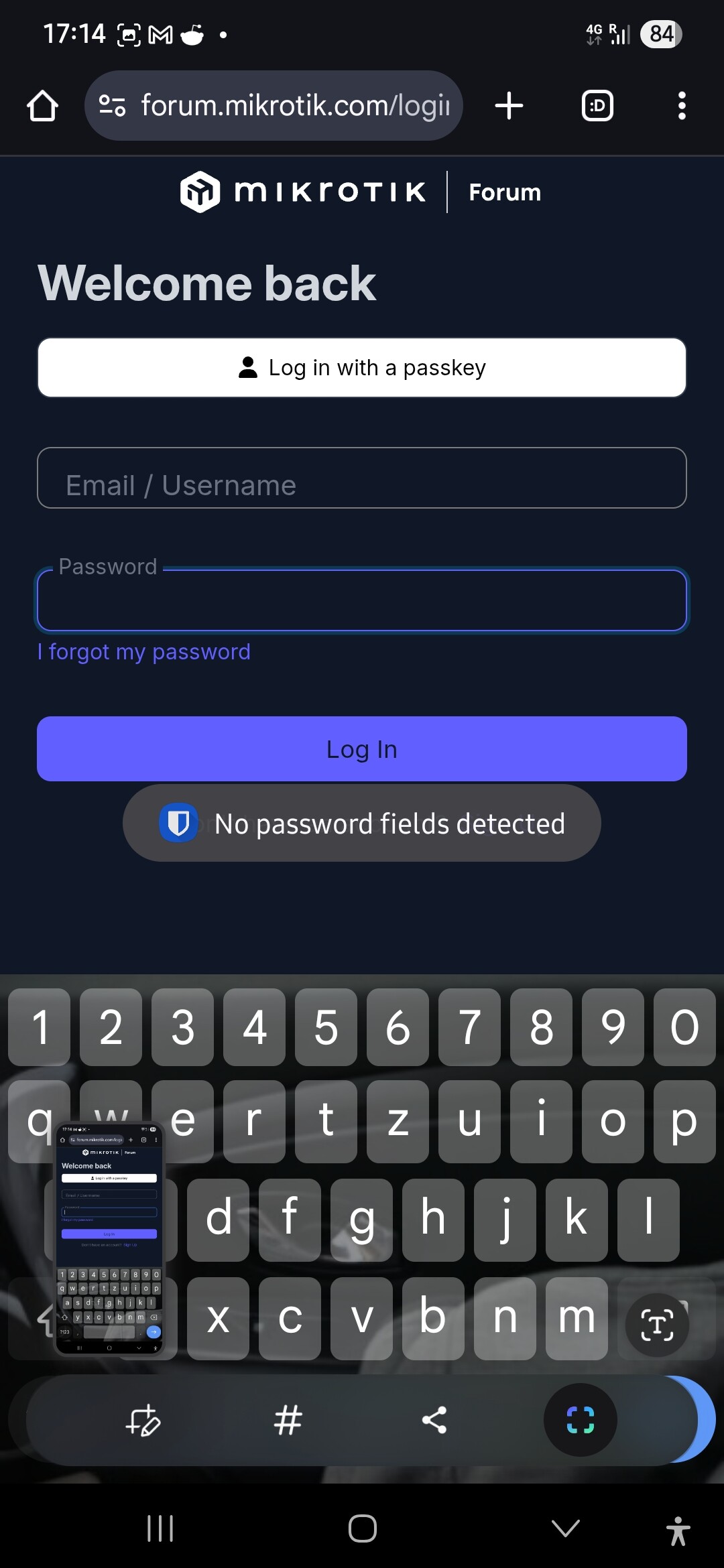The image size is (724, 1568).
Task: Open a new browser tab
Action: click(509, 106)
